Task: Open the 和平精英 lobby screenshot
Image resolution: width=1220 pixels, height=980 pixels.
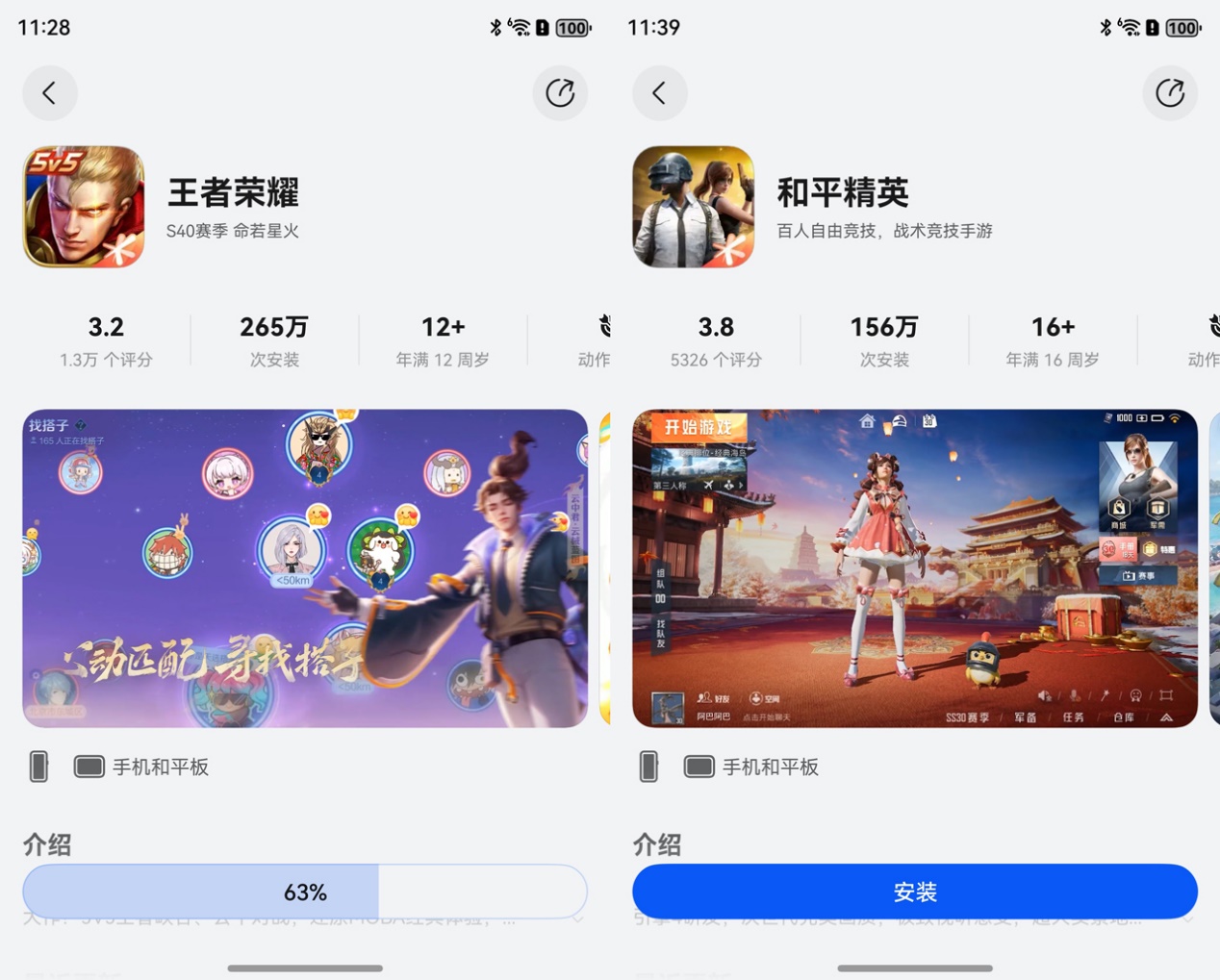Action: point(914,567)
